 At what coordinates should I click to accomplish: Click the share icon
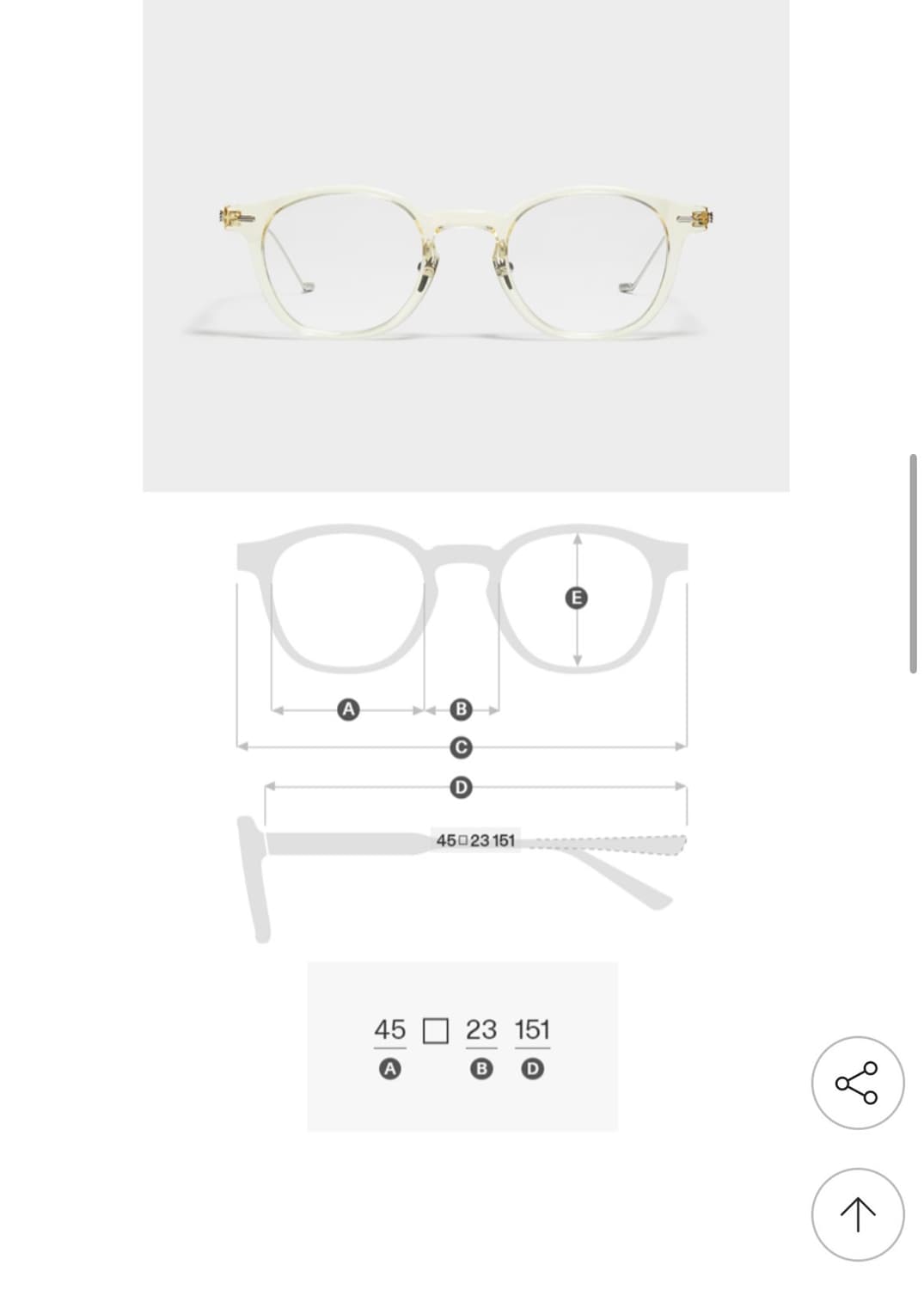pos(857,1084)
